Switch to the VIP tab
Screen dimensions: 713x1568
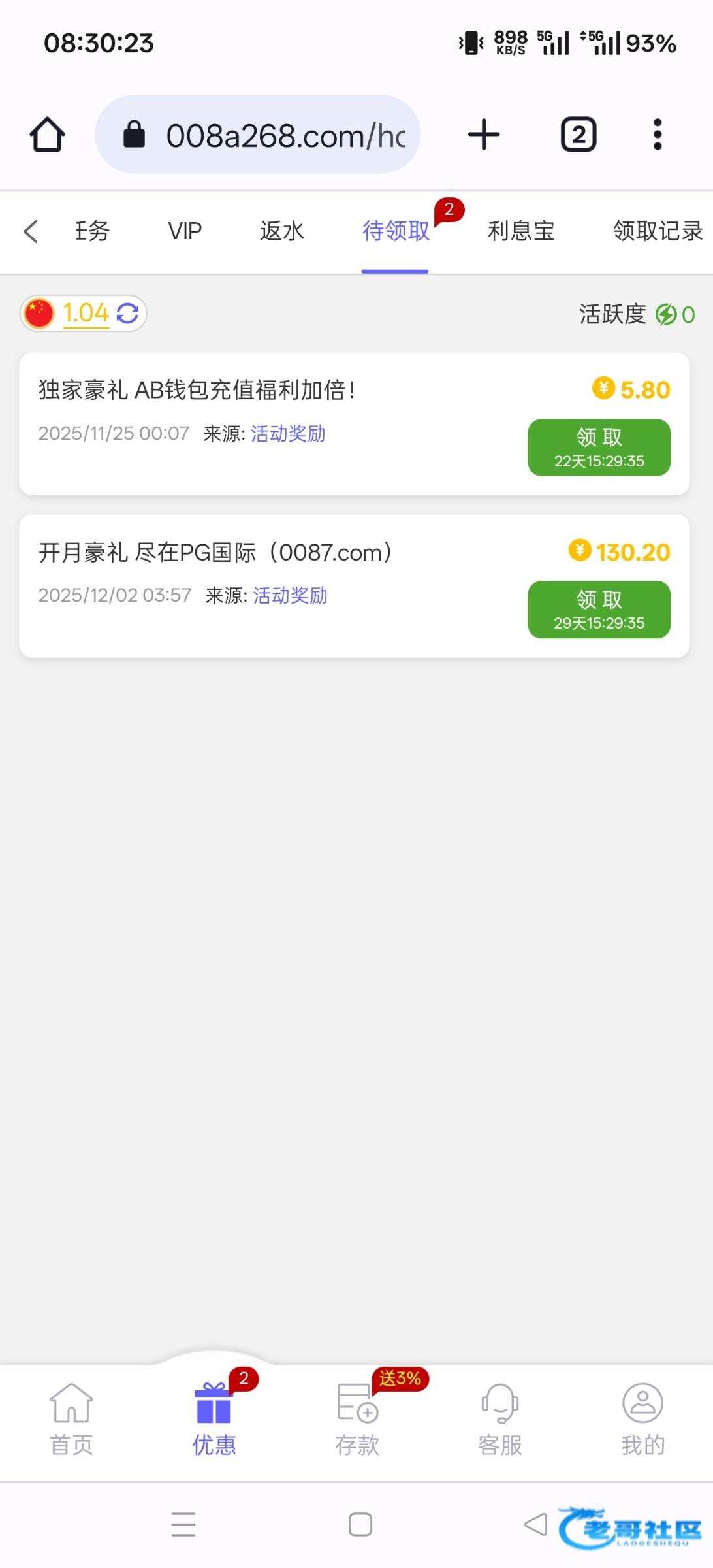[185, 231]
